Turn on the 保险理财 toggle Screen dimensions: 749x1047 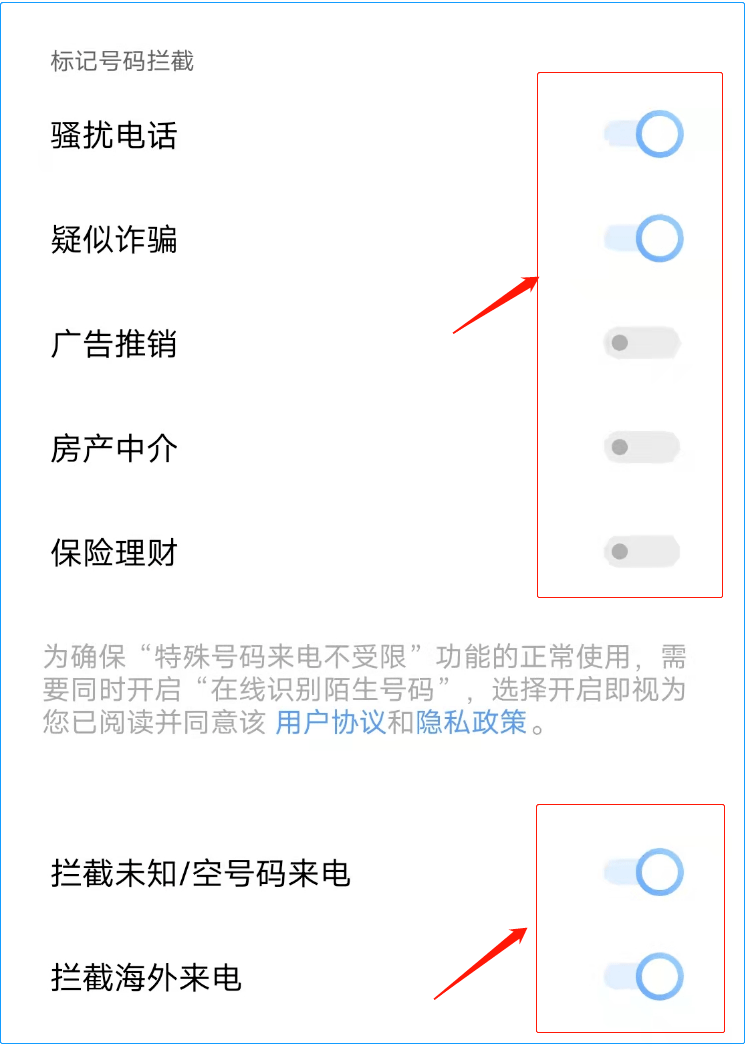(642, 551)
